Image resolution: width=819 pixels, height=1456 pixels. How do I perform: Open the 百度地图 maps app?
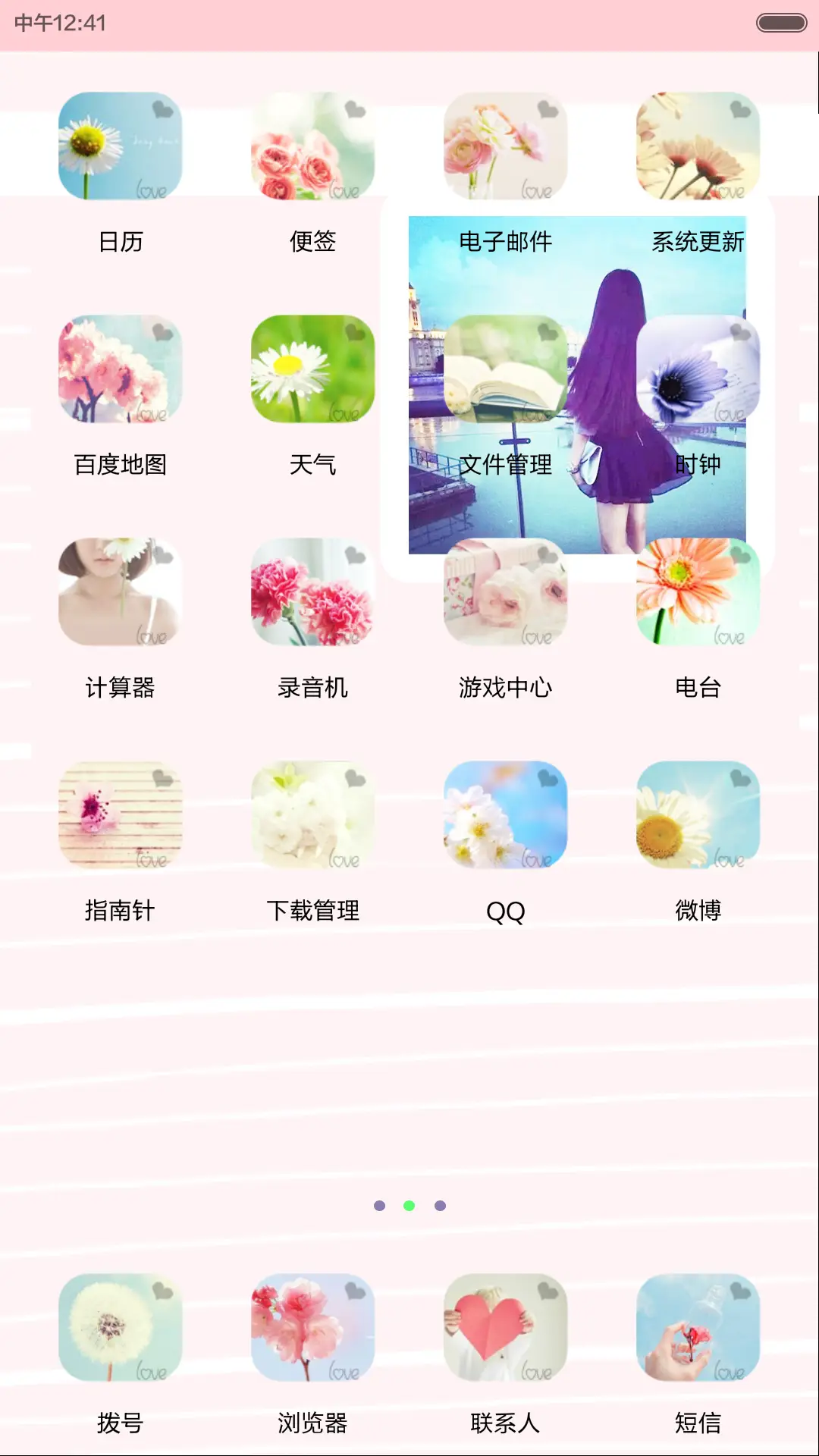coord(119,369)
